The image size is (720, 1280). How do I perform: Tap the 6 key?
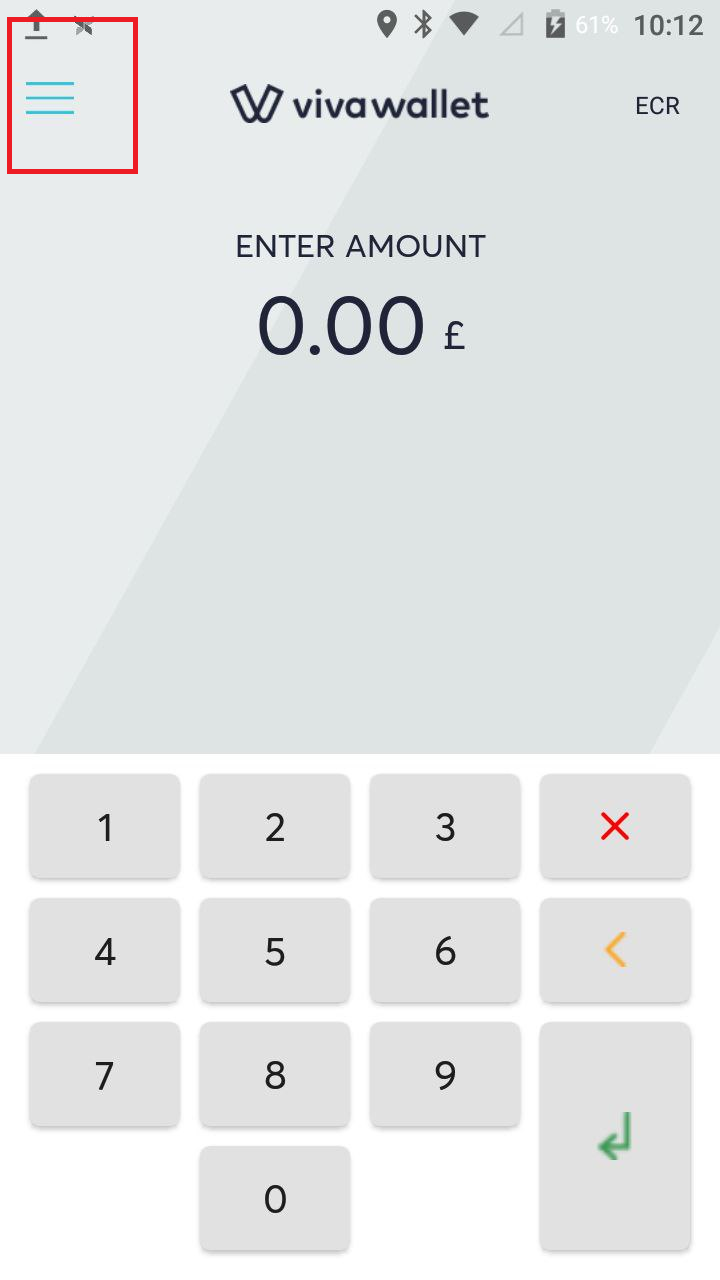click(445, 951)
